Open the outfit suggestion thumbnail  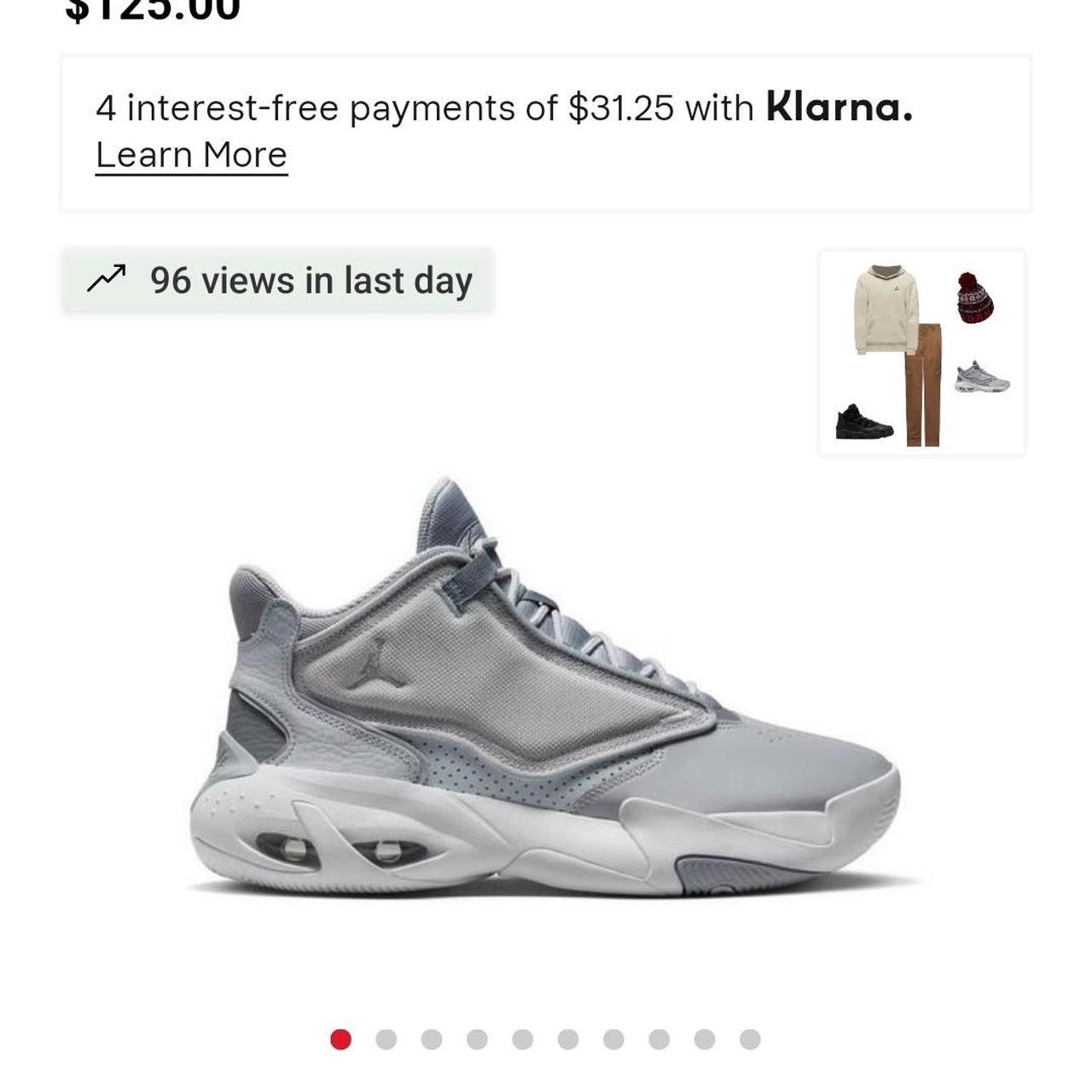pos(921,353)
